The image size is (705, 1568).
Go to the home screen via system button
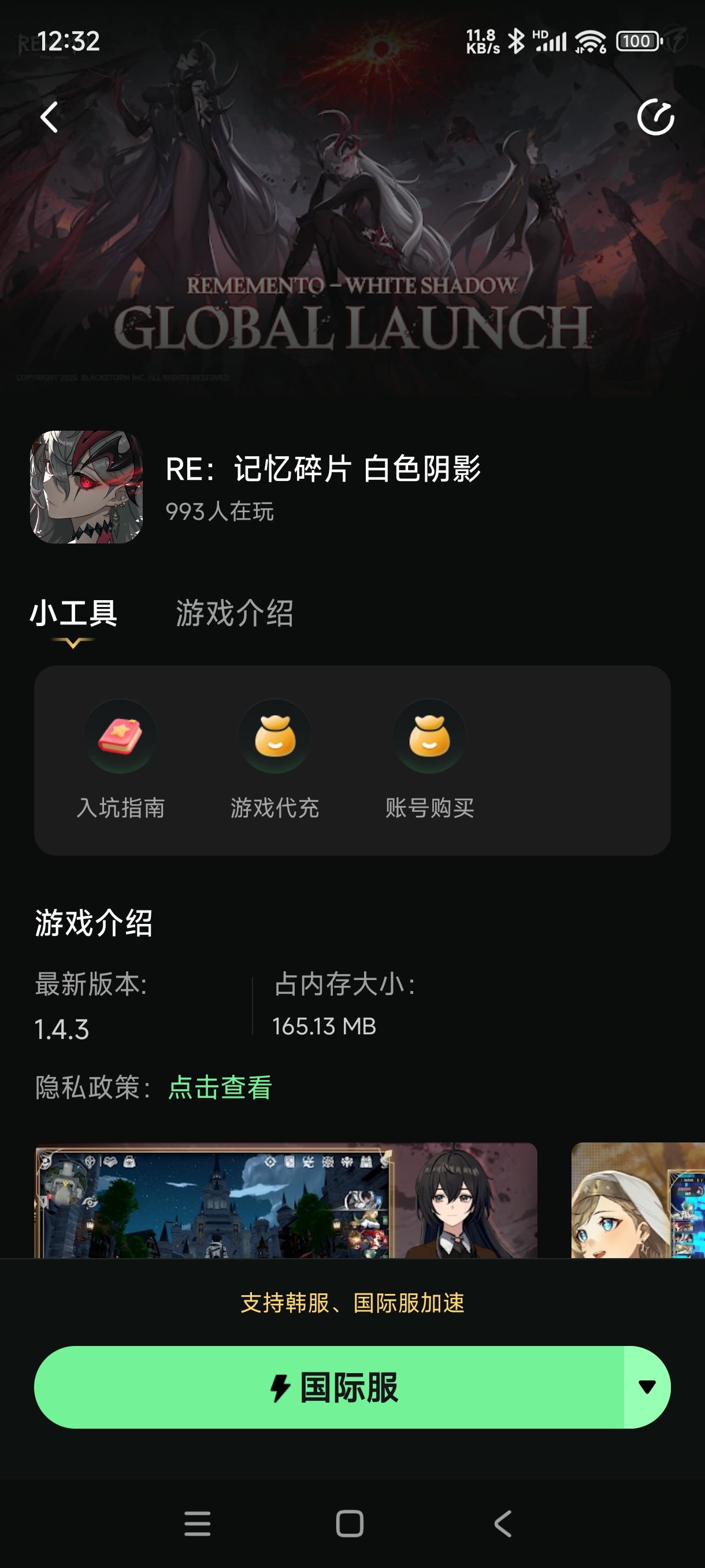coord(350,1523)
